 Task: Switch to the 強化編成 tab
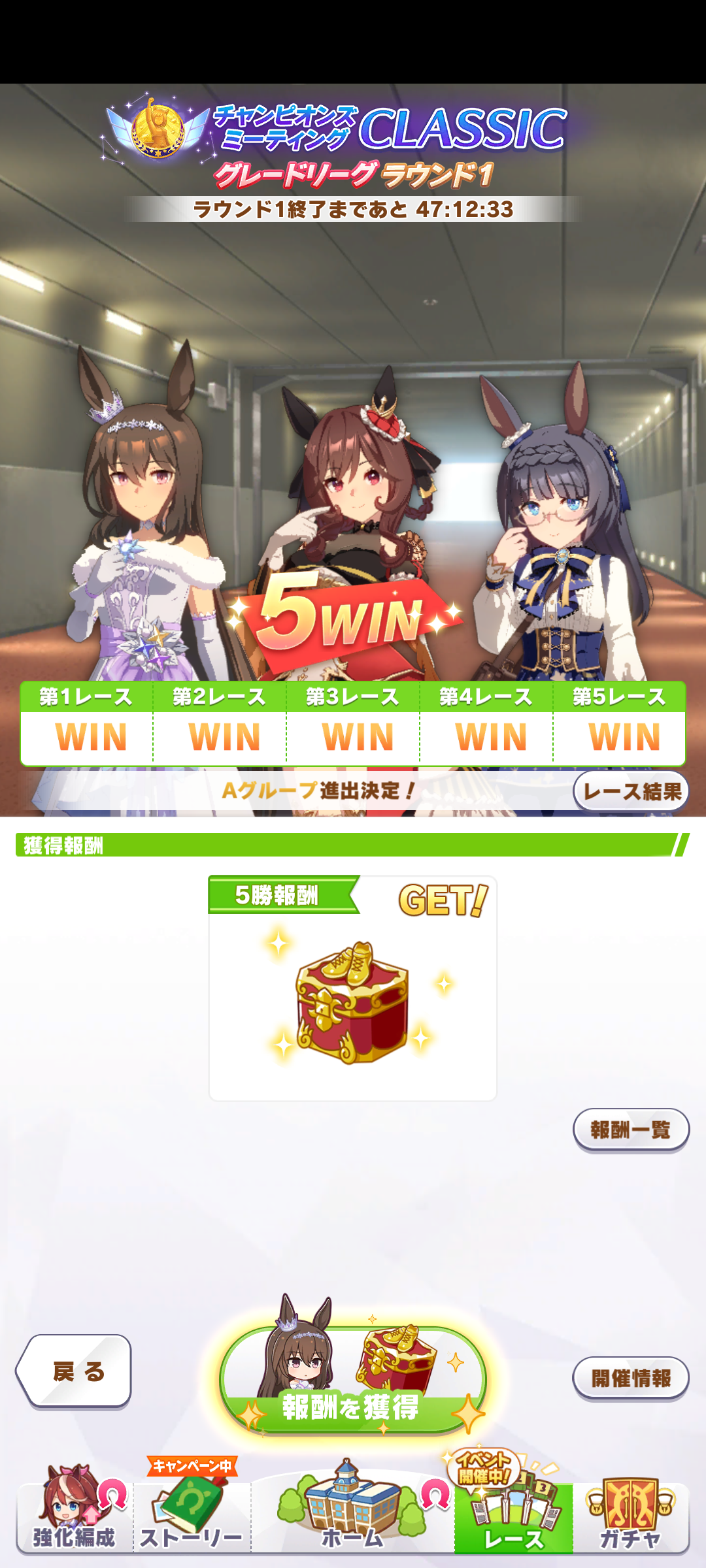pyautogui.click(x=75, y=1517)
